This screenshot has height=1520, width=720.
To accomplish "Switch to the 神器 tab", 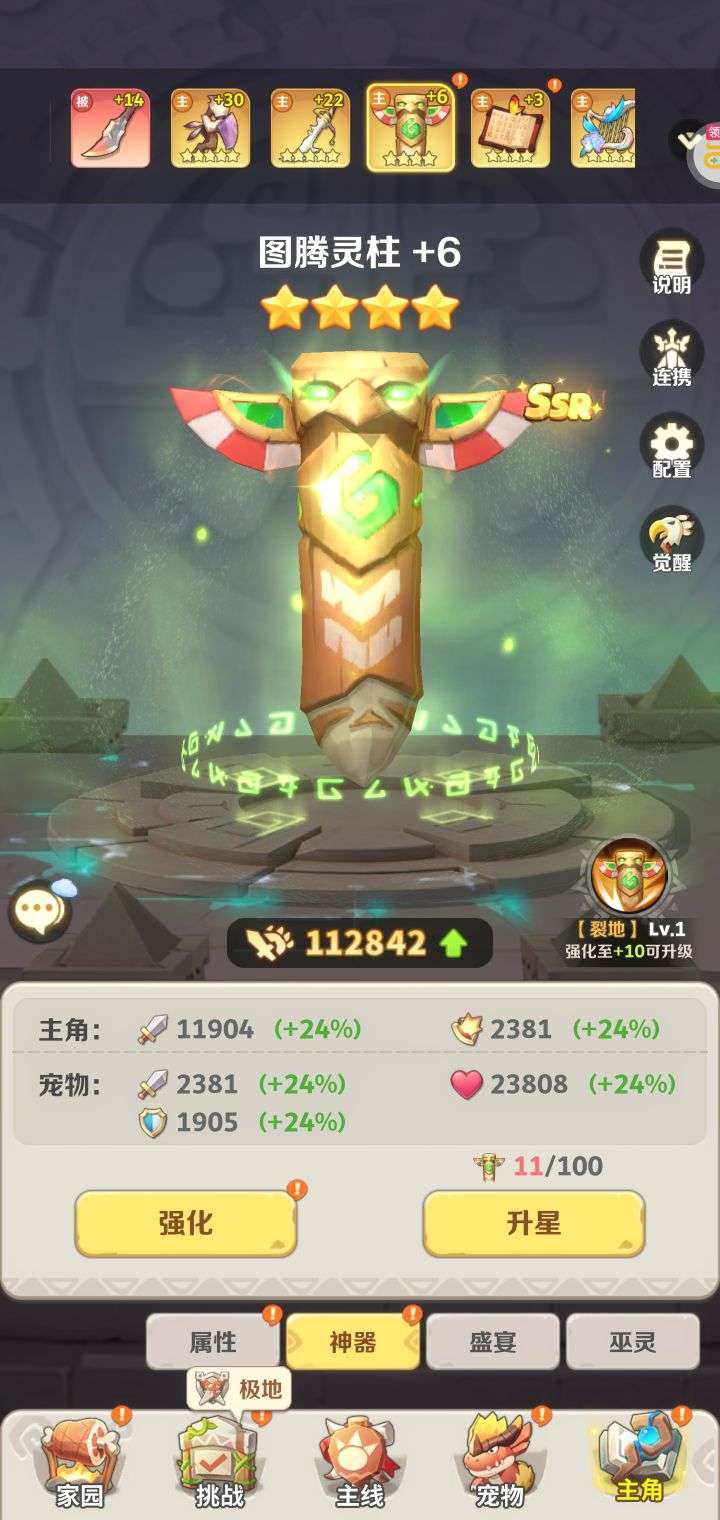I will [353, 1342].
